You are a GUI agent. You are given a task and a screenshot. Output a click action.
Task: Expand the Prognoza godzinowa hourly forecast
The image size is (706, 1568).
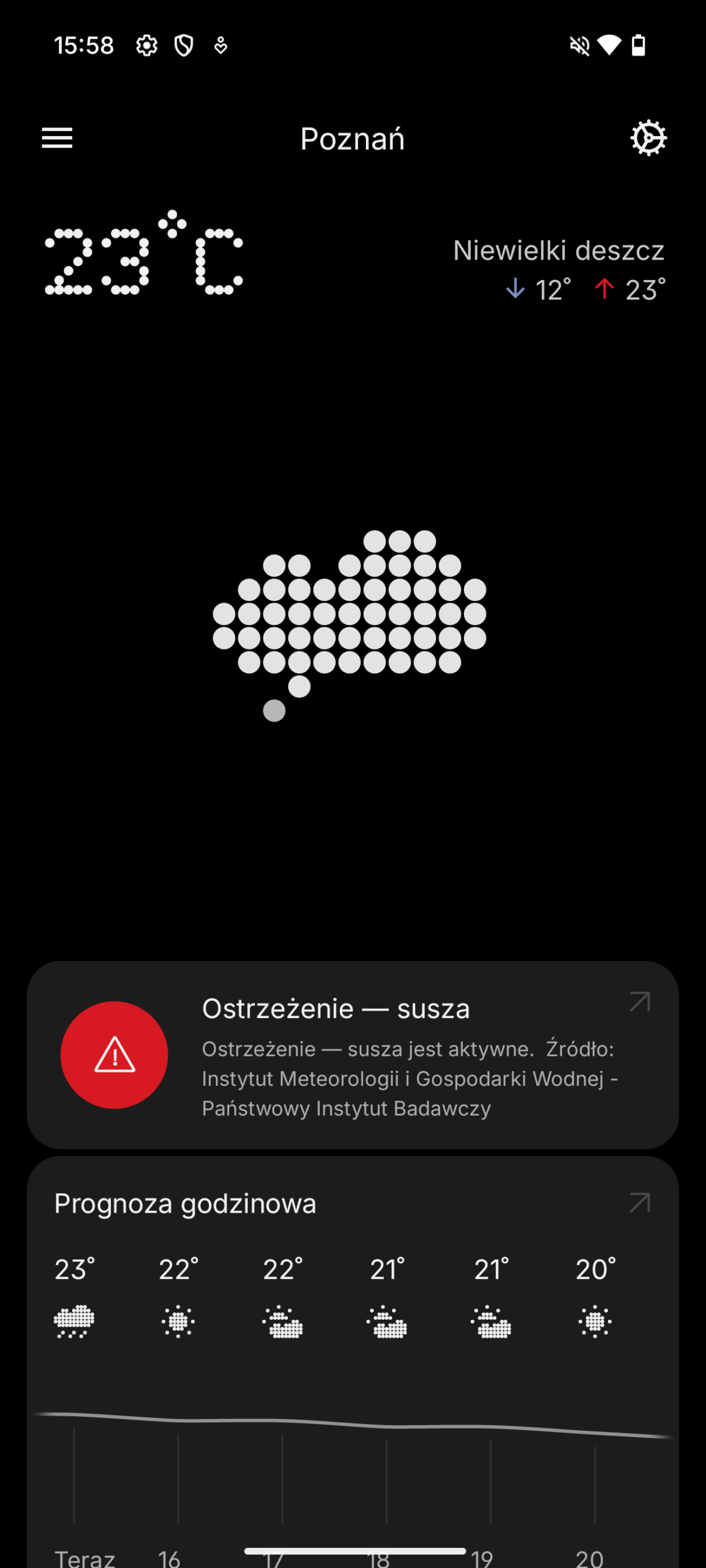pos(639,1203)
